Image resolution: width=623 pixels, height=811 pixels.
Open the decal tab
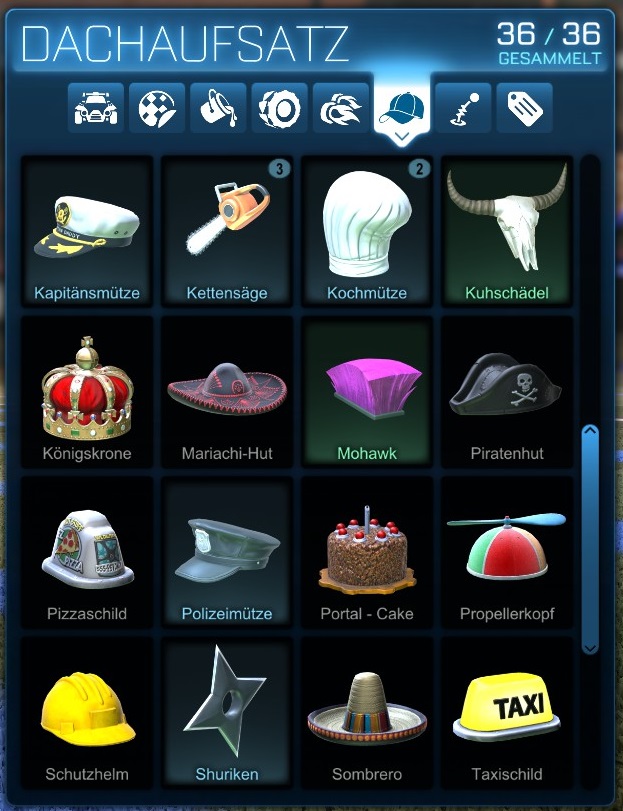coord(158,108)
